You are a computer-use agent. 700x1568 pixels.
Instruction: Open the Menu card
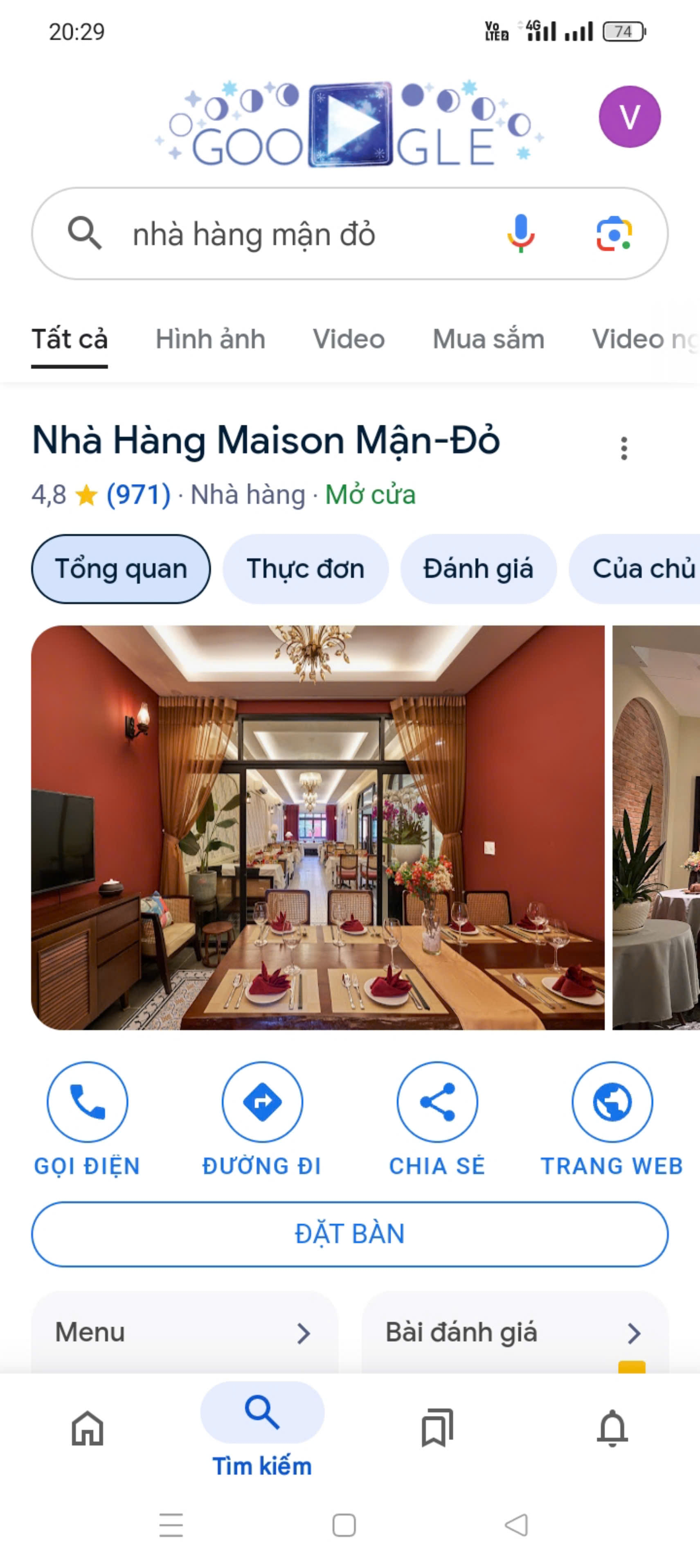click(x=184, y=1333)
